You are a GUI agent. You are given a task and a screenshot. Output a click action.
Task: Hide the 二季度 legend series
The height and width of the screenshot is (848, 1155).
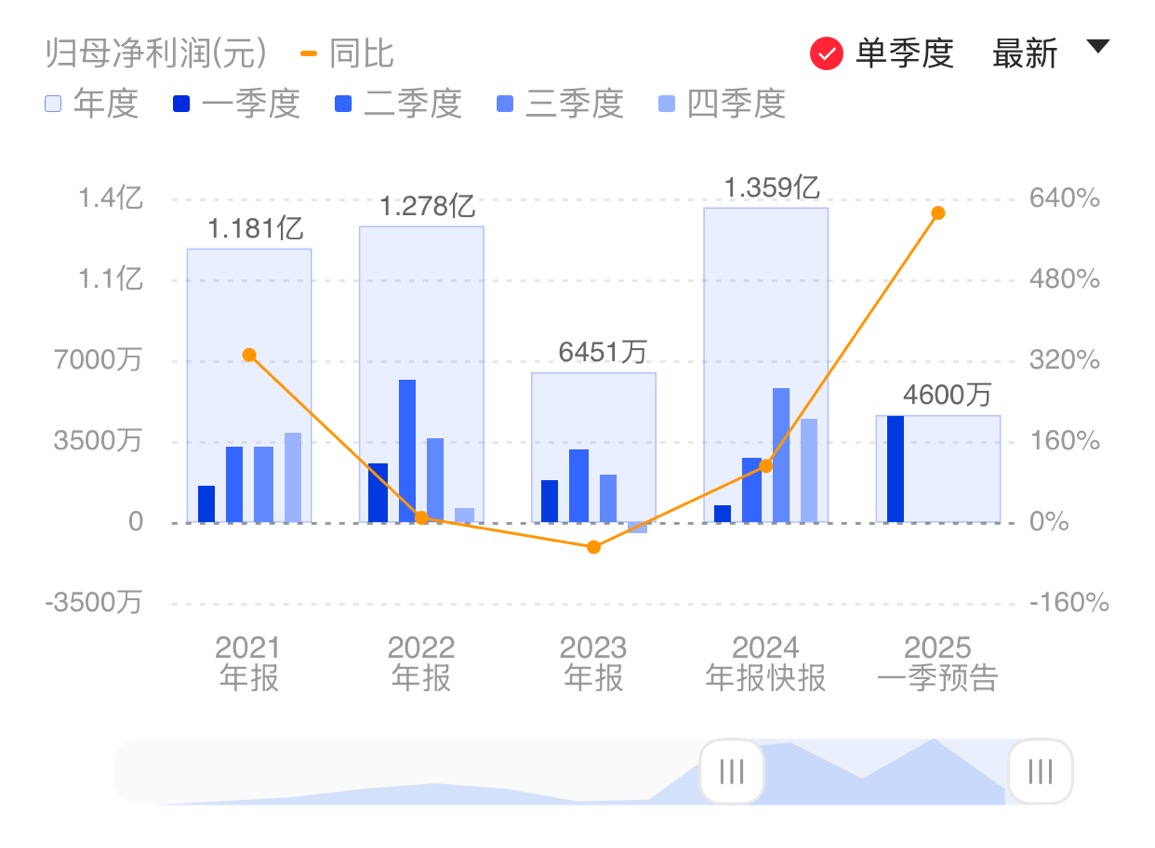[x=398, y=103]
